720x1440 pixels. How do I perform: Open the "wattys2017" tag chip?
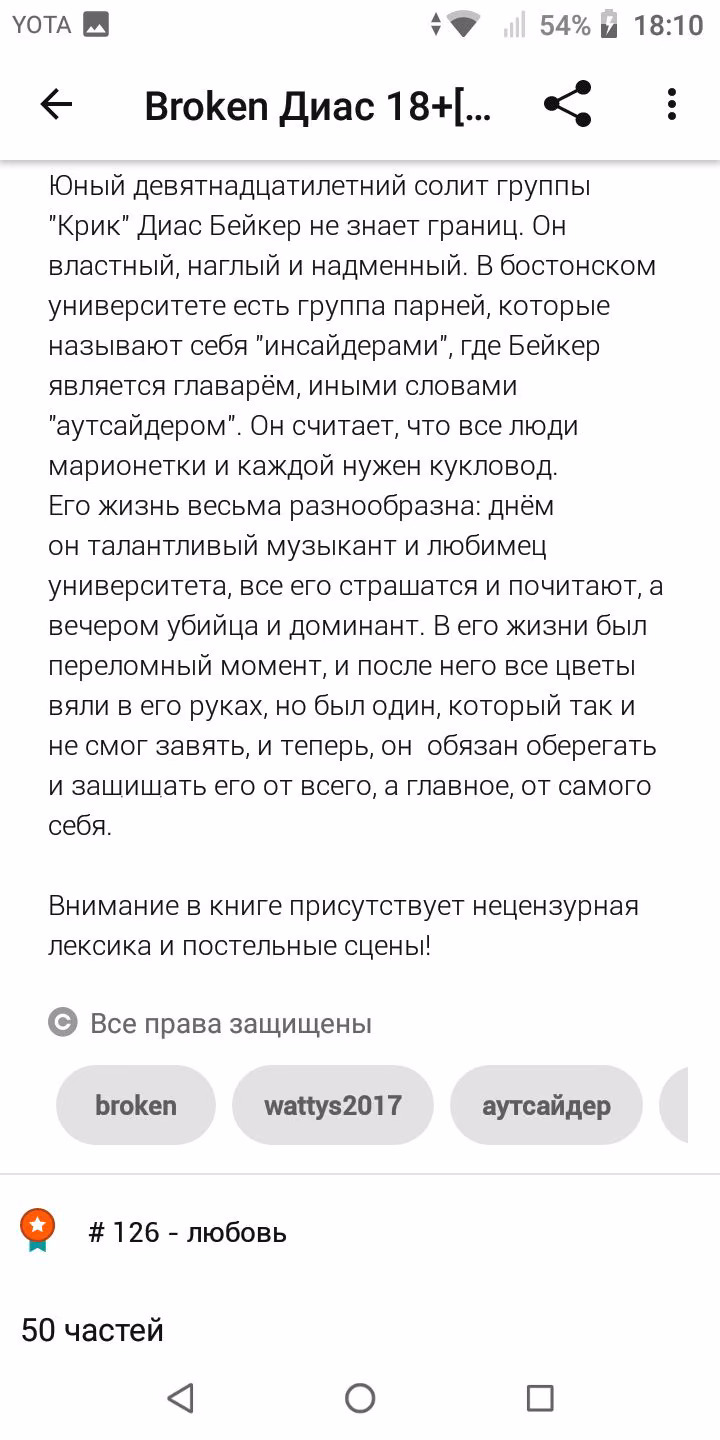tap(333, 1105)
